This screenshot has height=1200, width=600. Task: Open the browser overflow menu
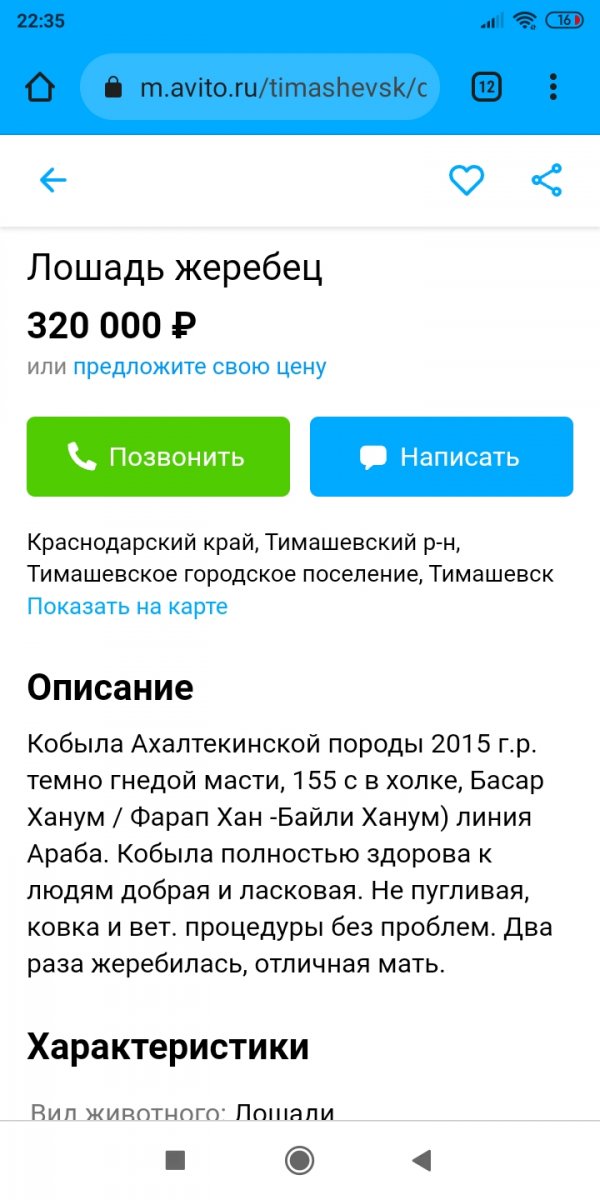tap(553, 88)
